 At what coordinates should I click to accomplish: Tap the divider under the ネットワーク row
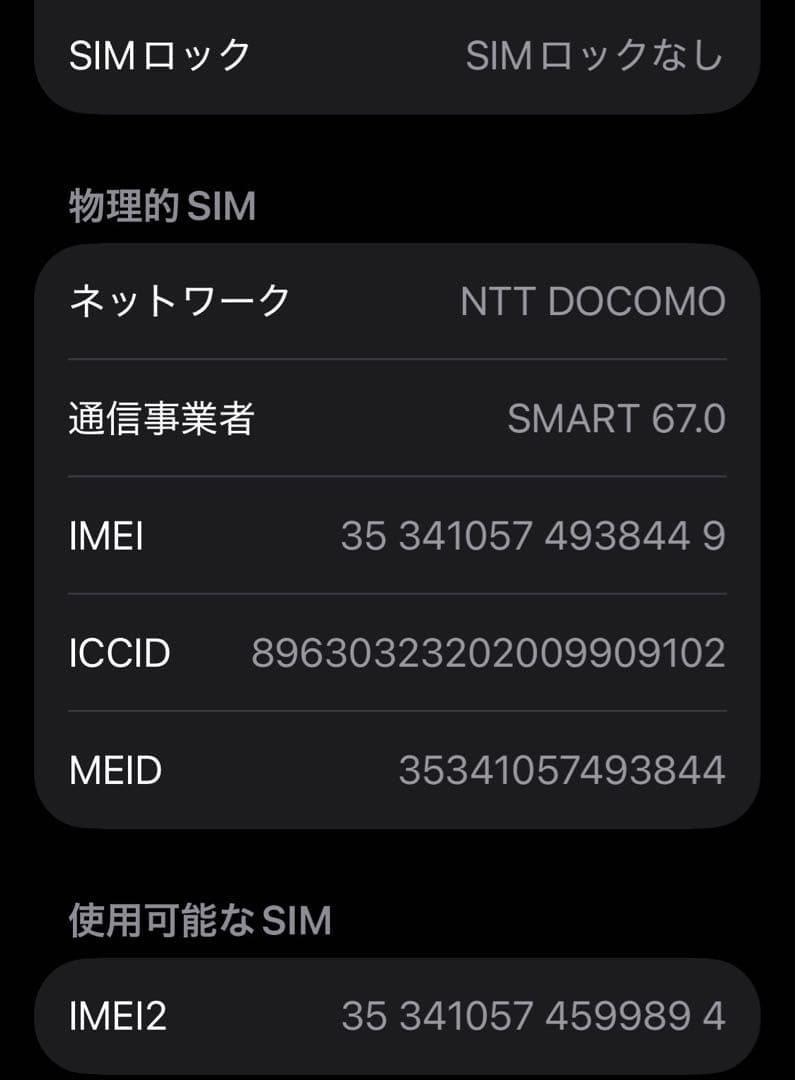[x=397, y=355]
